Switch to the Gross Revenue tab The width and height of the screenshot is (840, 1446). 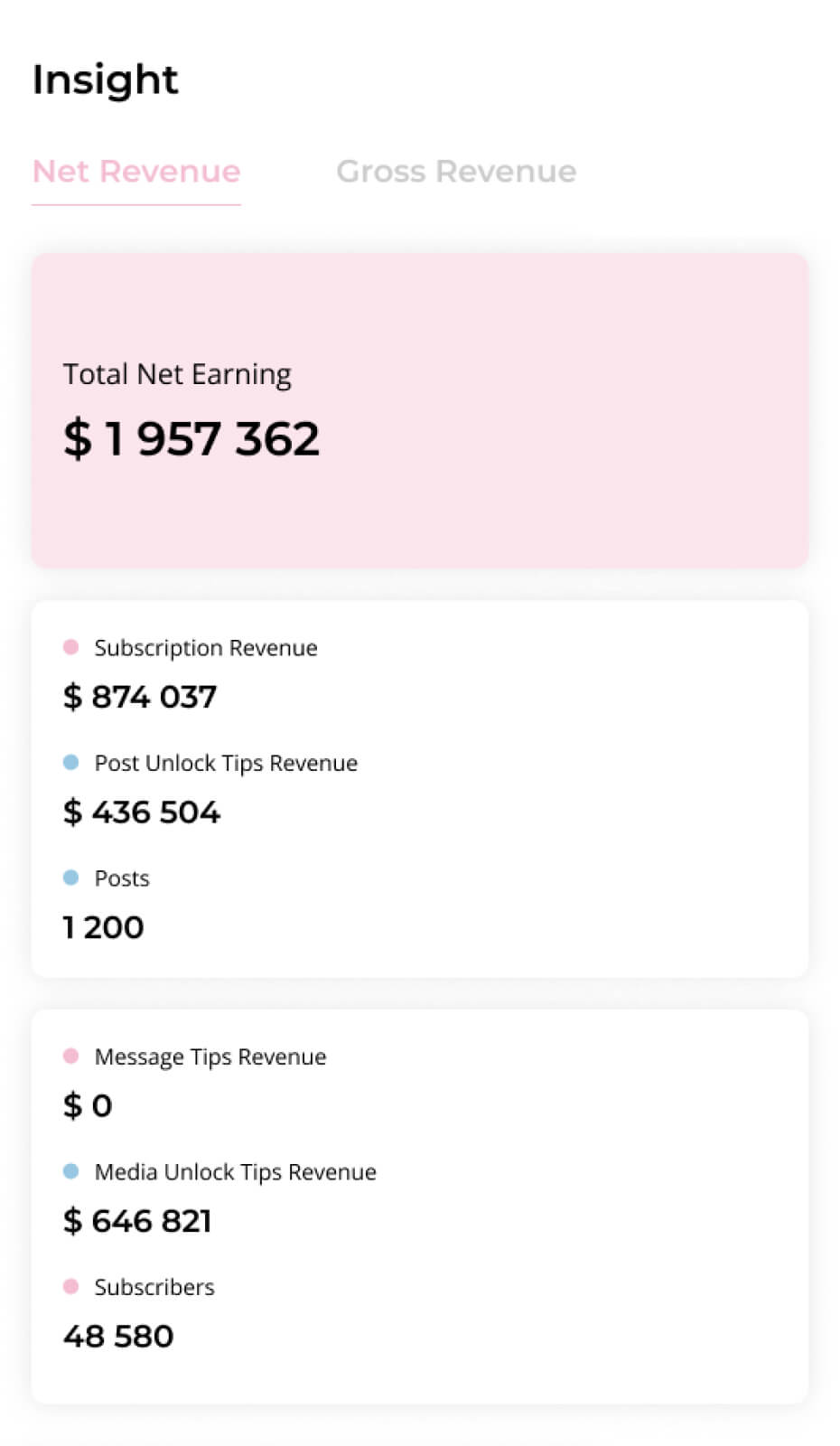click(456, 172)
